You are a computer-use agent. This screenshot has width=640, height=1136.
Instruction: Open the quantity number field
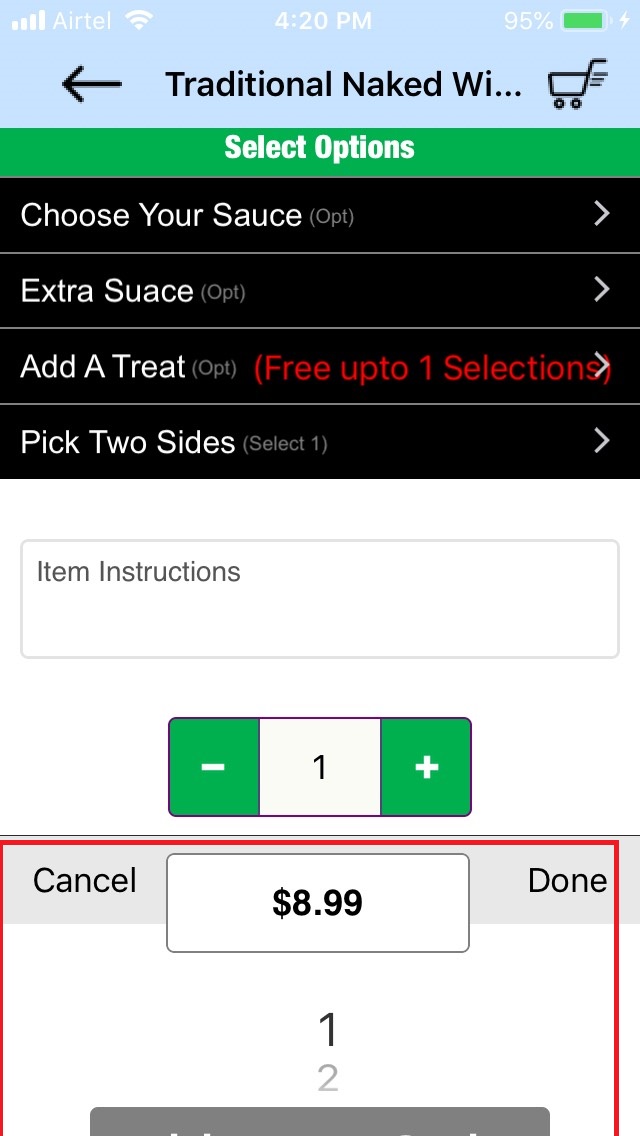pyautogui.click(x=320, y=767)
